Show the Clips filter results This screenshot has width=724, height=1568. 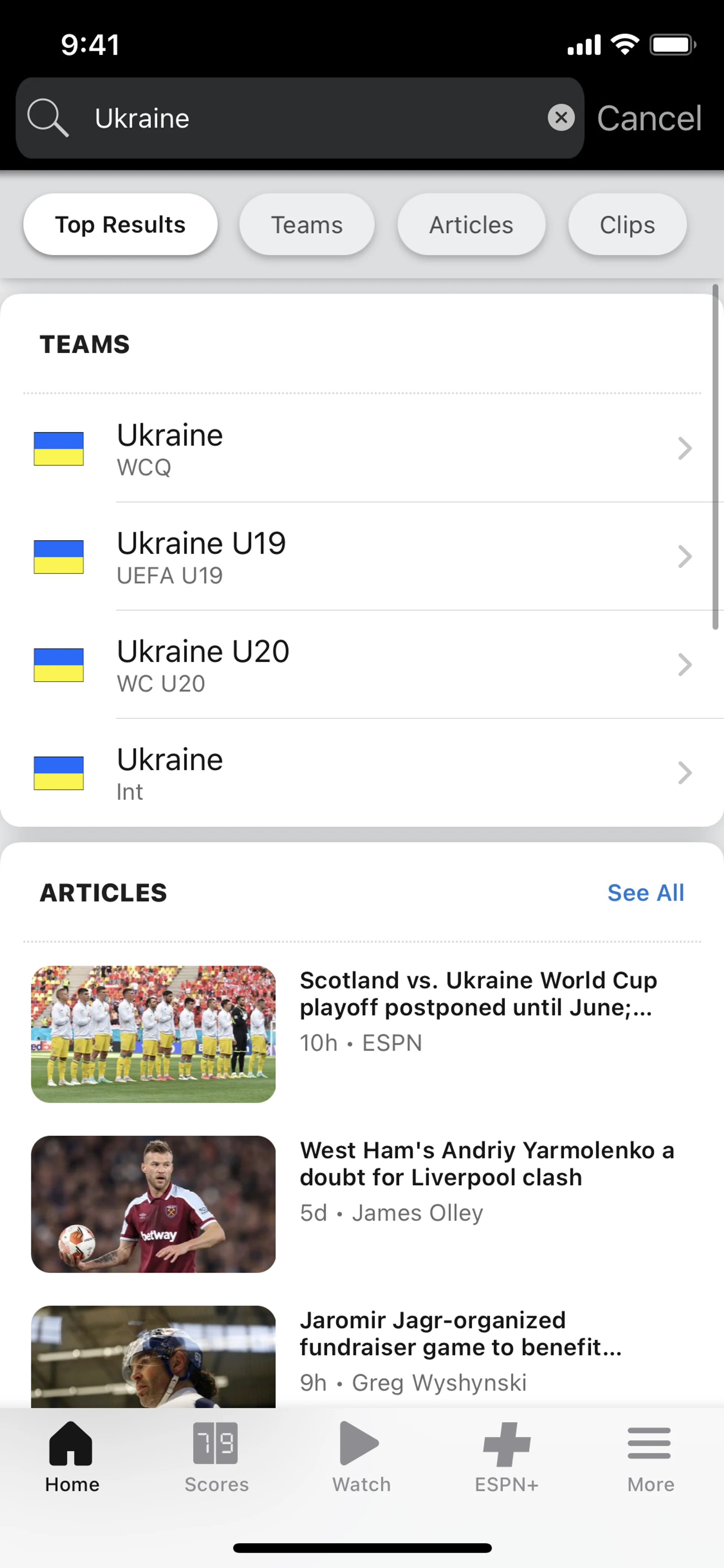pyautogui.click(x=627, y=224)
